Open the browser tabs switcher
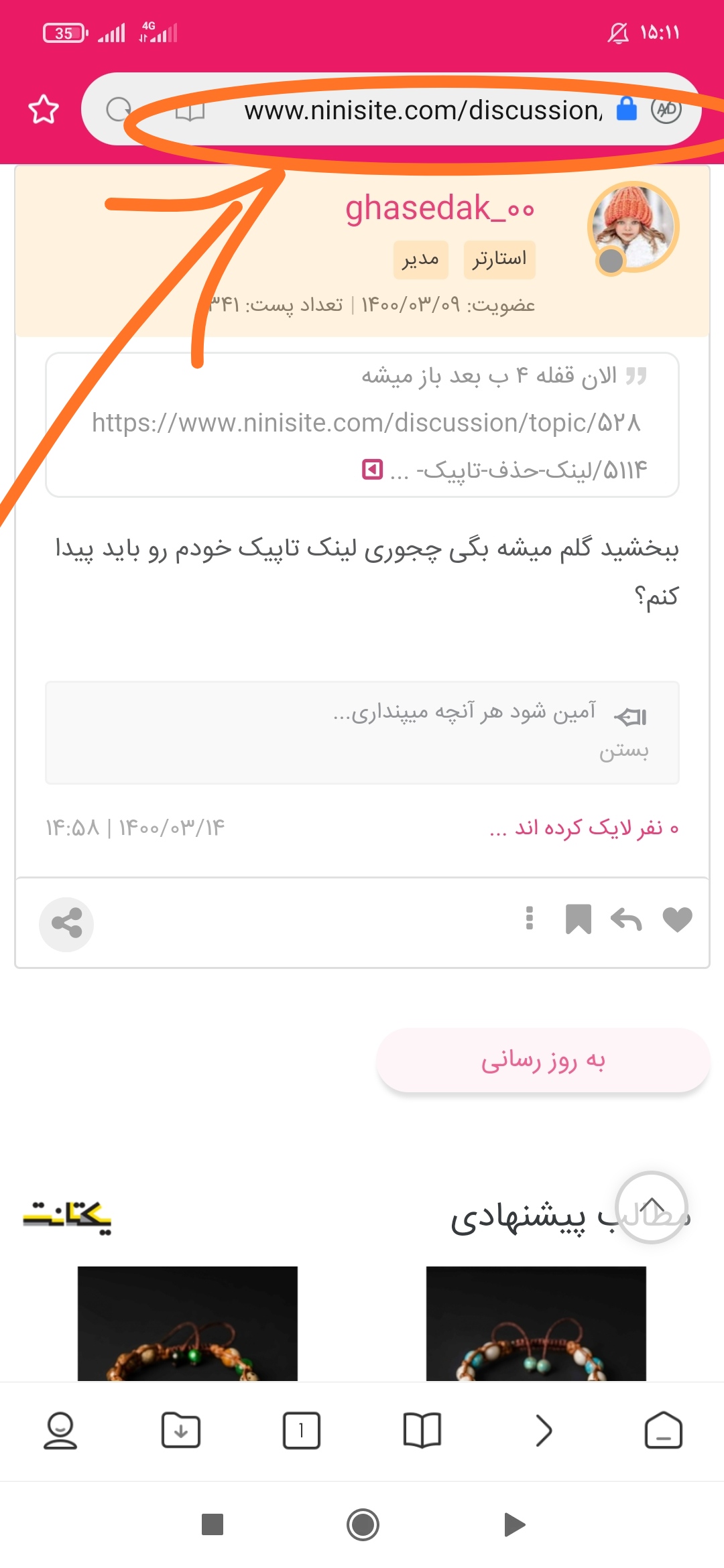724x1568 pixels. (x=302, y=1431)
